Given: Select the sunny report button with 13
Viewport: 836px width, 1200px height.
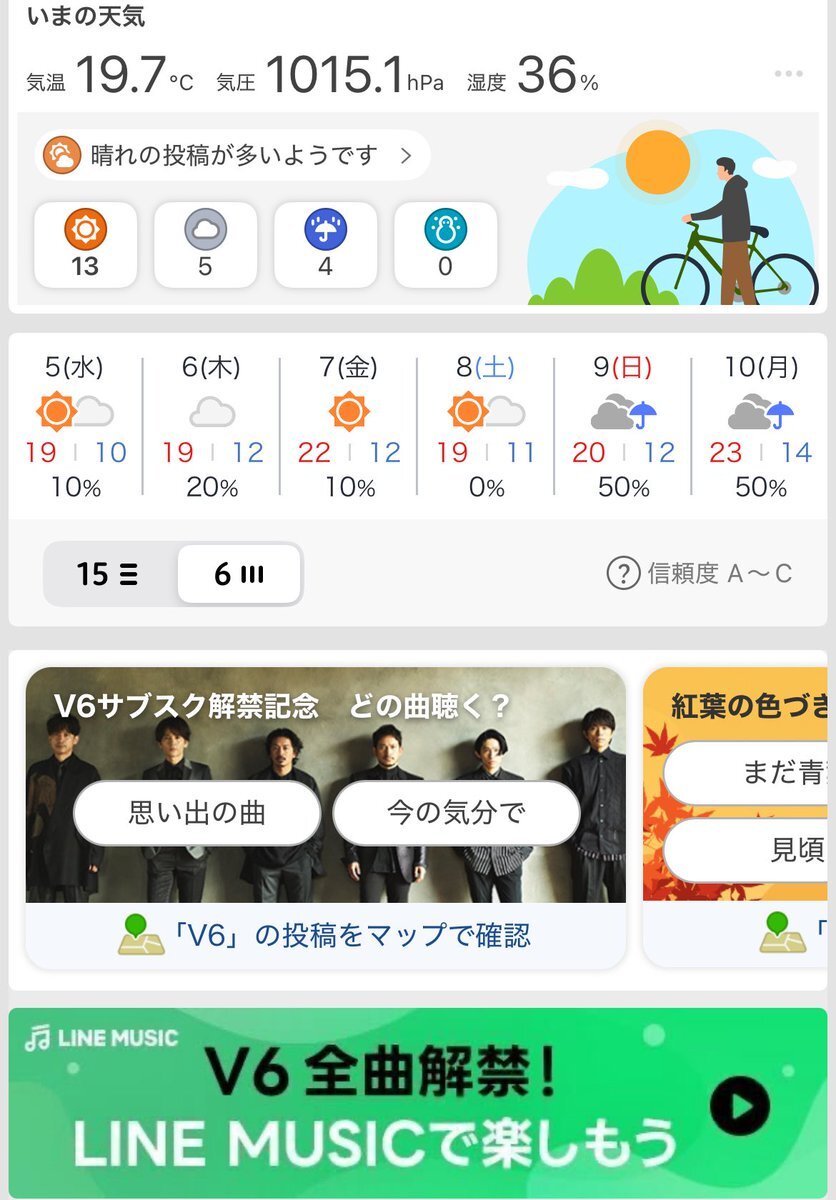Looking at the screenshot, I should pyautogui.click(x=85, y=244).
